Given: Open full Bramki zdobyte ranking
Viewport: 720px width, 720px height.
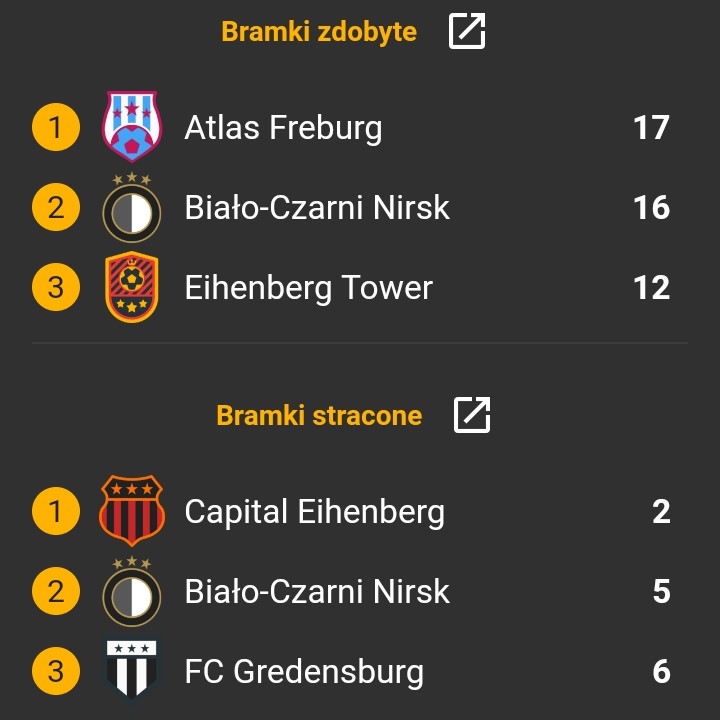Looking at the screenshot, I should click(467, 31).
